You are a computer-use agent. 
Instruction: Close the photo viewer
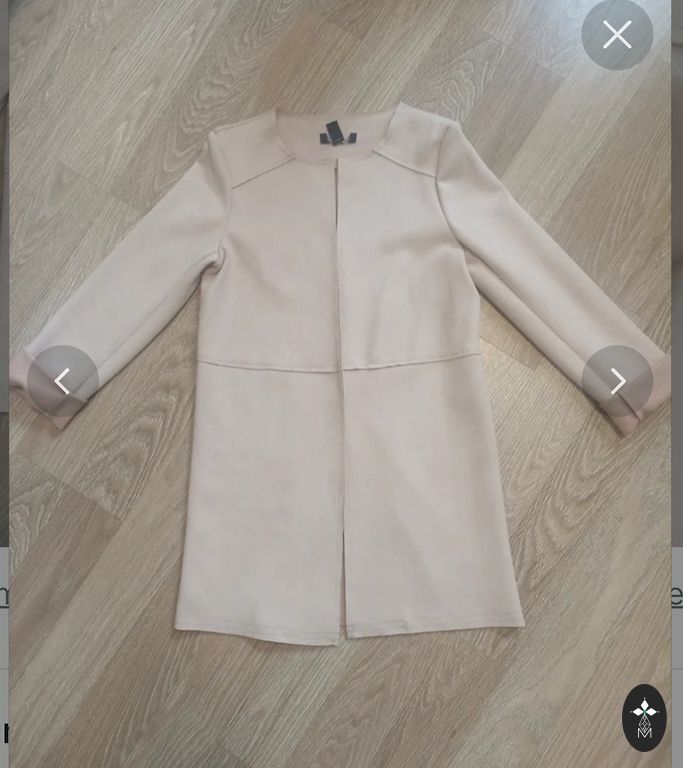pyautogui.click(x=617, y=35)
